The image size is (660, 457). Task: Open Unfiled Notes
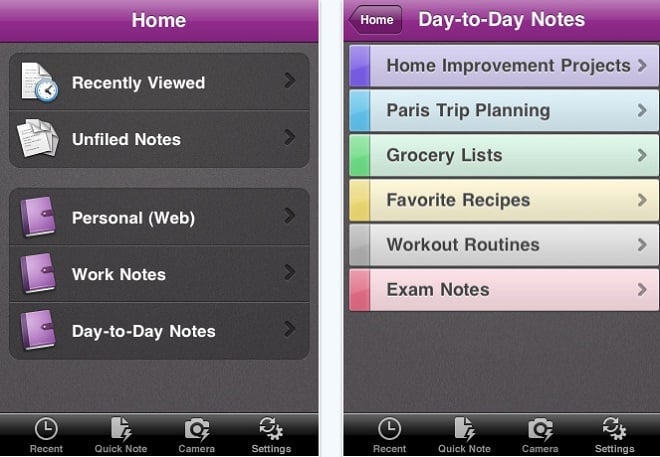(x=159, y=139)
